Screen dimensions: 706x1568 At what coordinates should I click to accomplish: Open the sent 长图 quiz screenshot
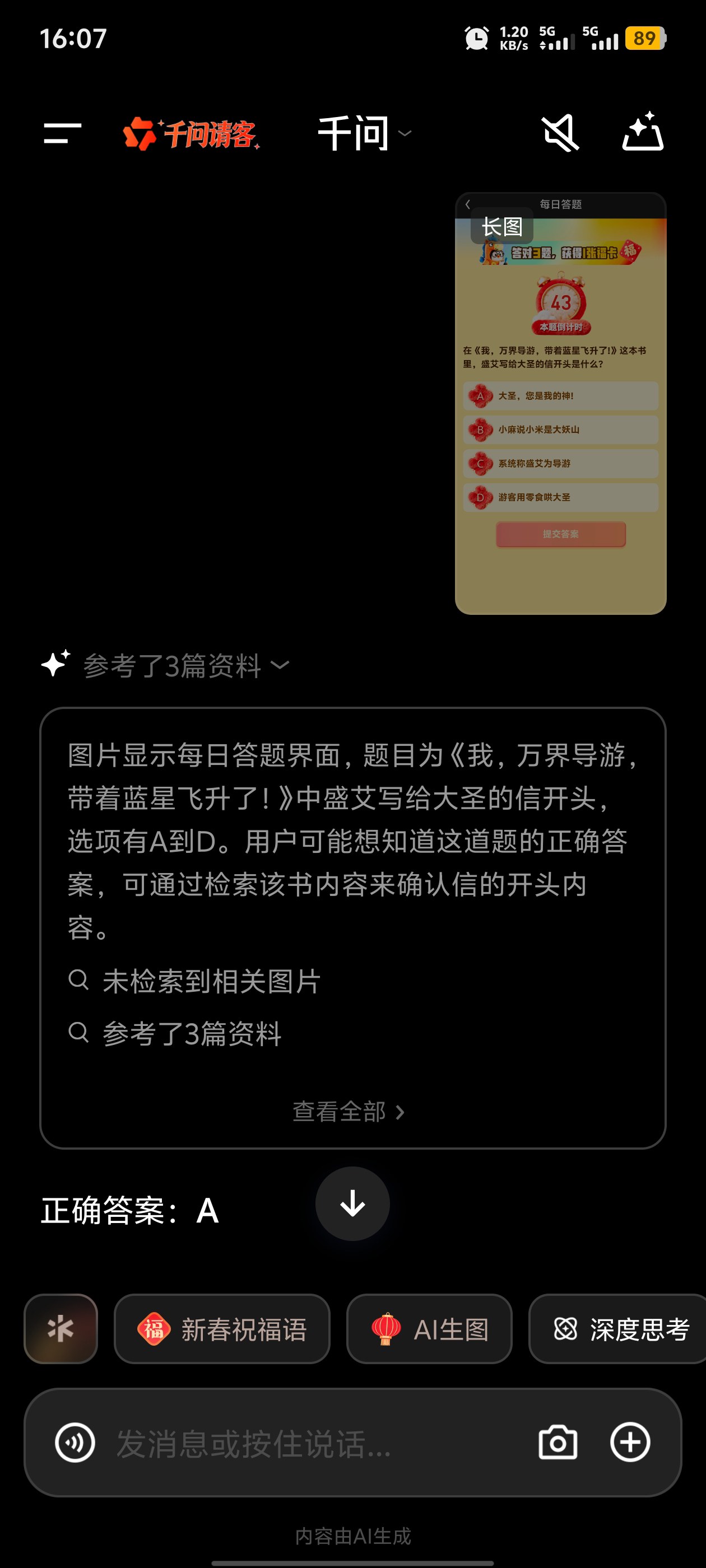pyautogui.click(x=560, y=403)
